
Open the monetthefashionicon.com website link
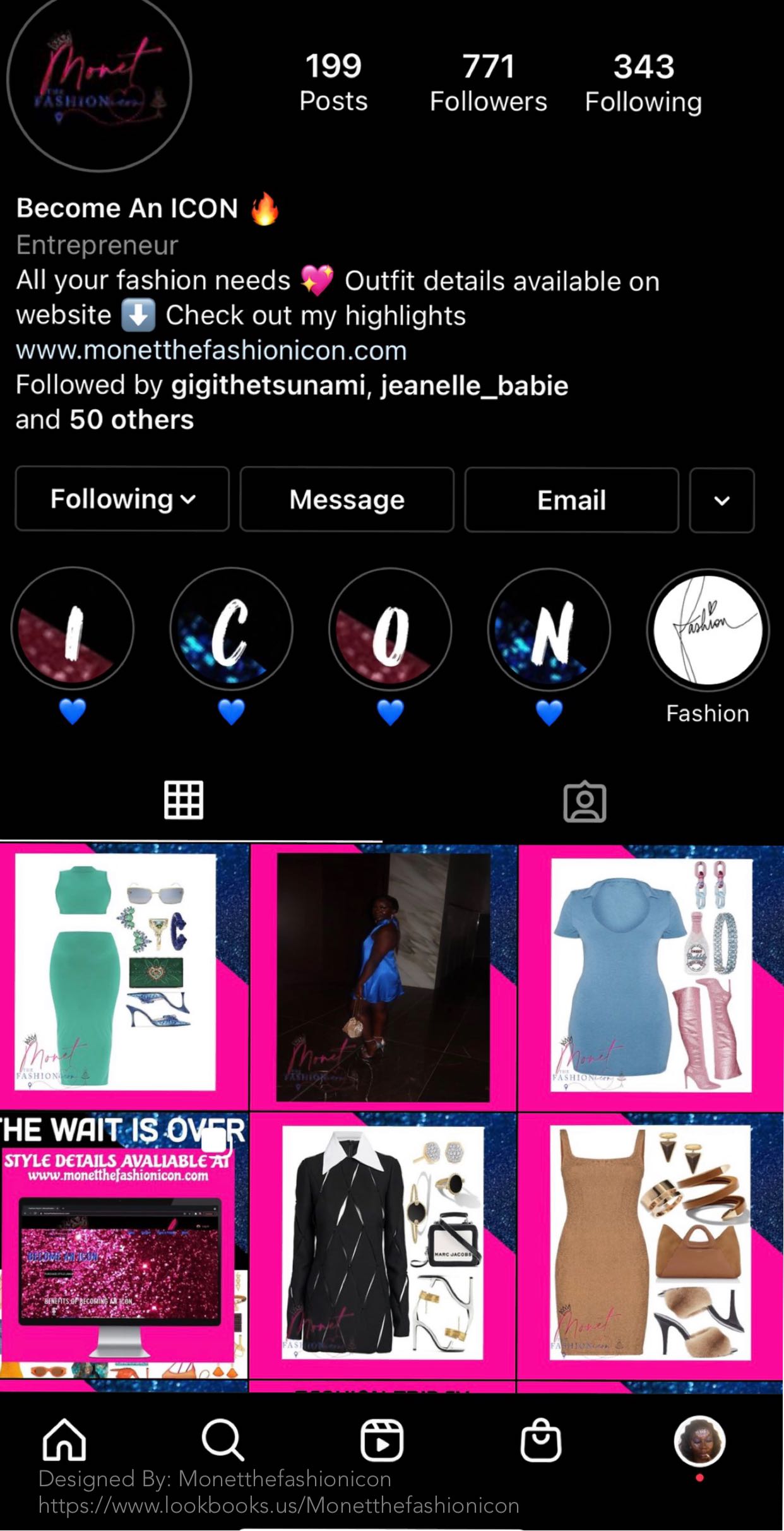(211, 350)
